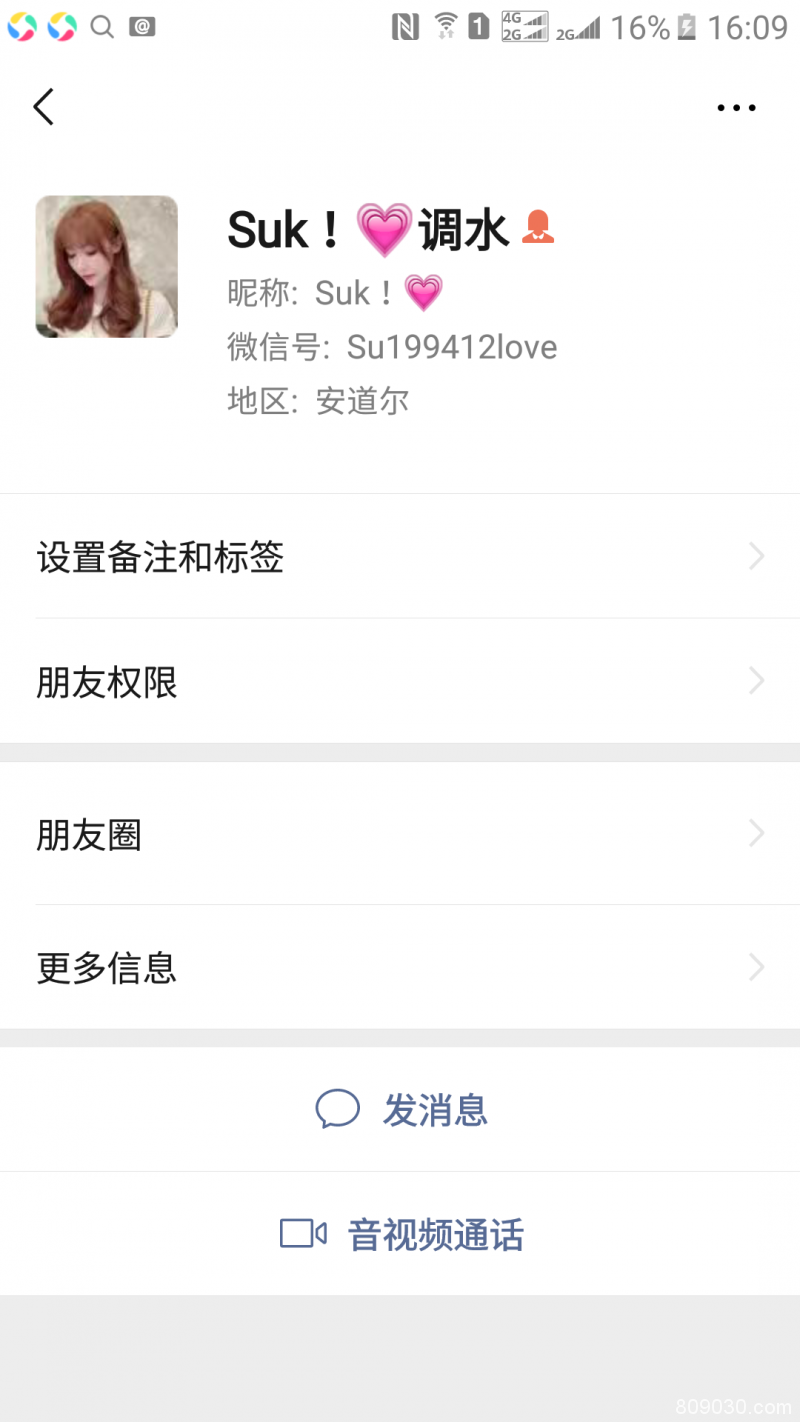Open 更多信息 row
The height and width of the screenshot is (1422, 800).
[400, 967]
